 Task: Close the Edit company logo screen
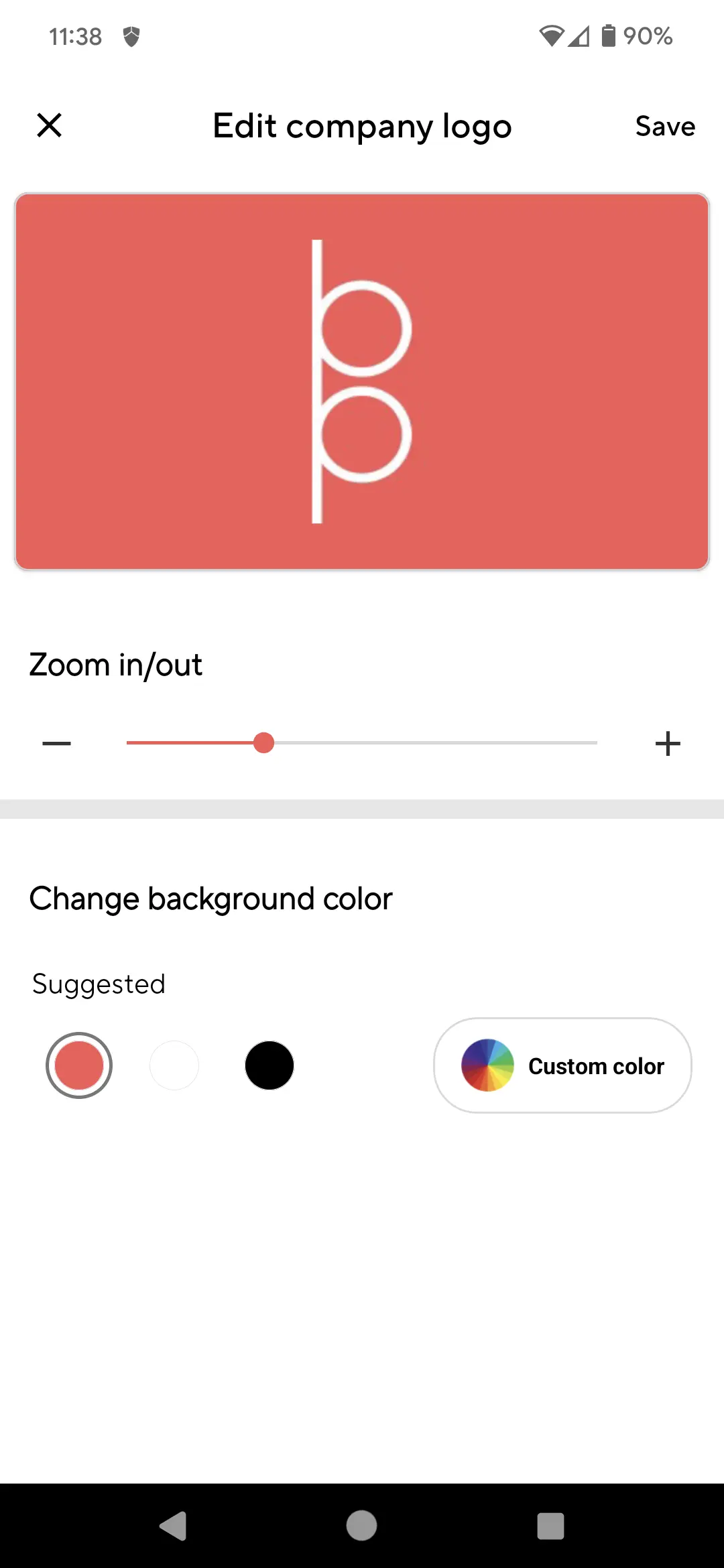coord(50,125)
